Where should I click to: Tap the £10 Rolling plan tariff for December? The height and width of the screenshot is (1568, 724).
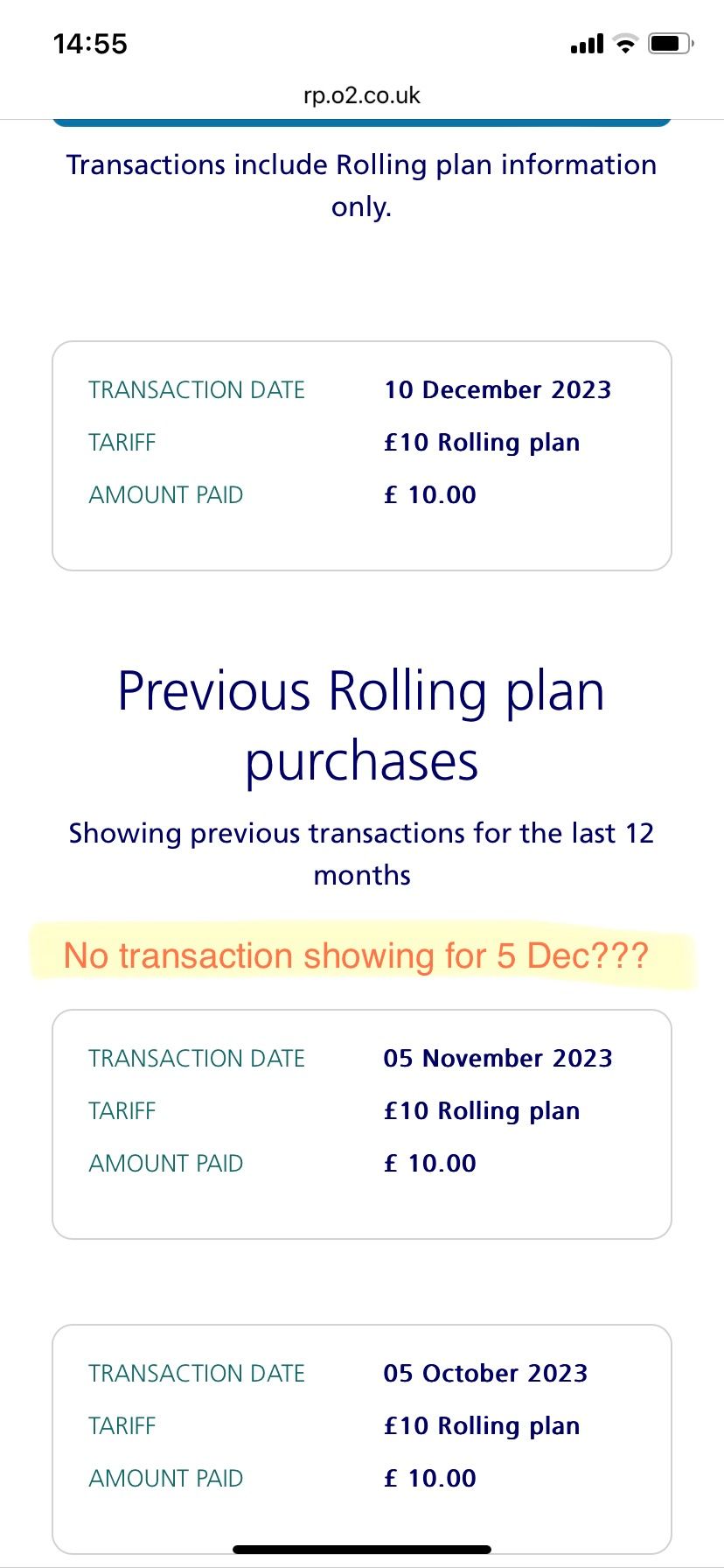click(x=481, y=442)
